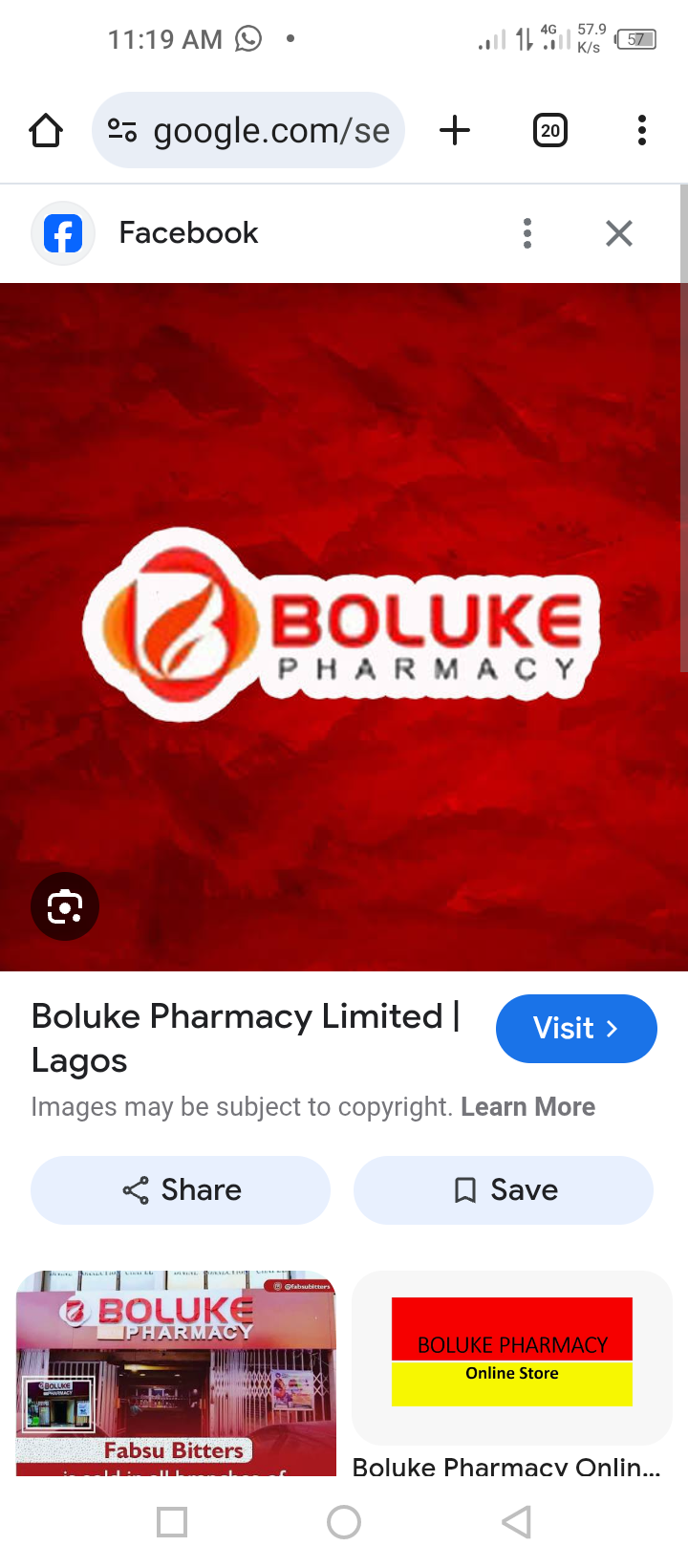Open the Boluke Pharmacy logo image

click(x=344, y=626)
